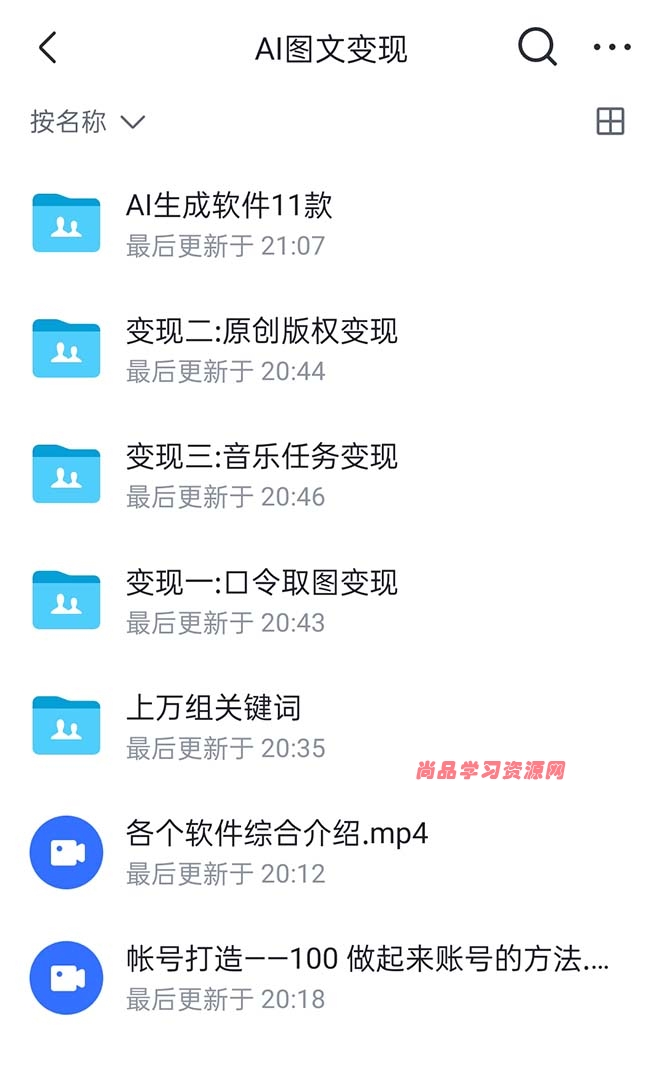Play the 各个软件综合介绍.mp4 video
Viewport: 664px width, 1088px height.
point(332,852)
